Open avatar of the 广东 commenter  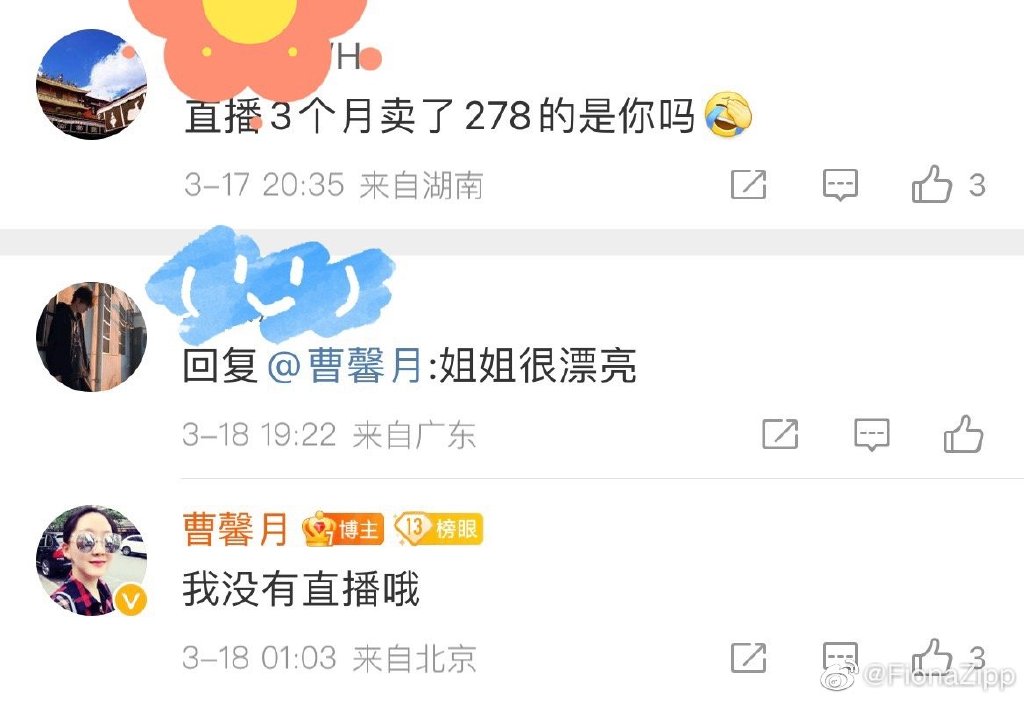pos(92,336)
